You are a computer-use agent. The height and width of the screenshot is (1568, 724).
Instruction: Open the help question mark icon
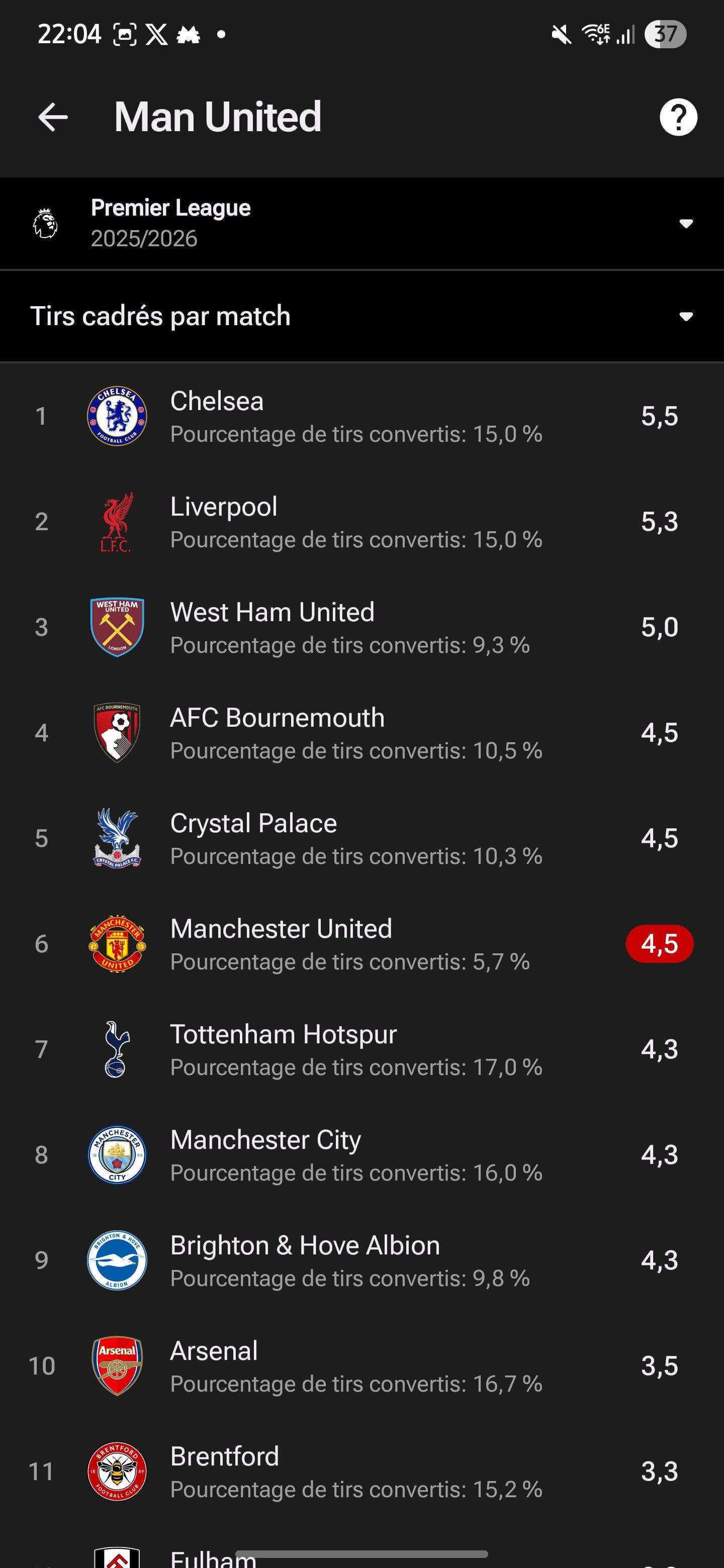[678, 117]
